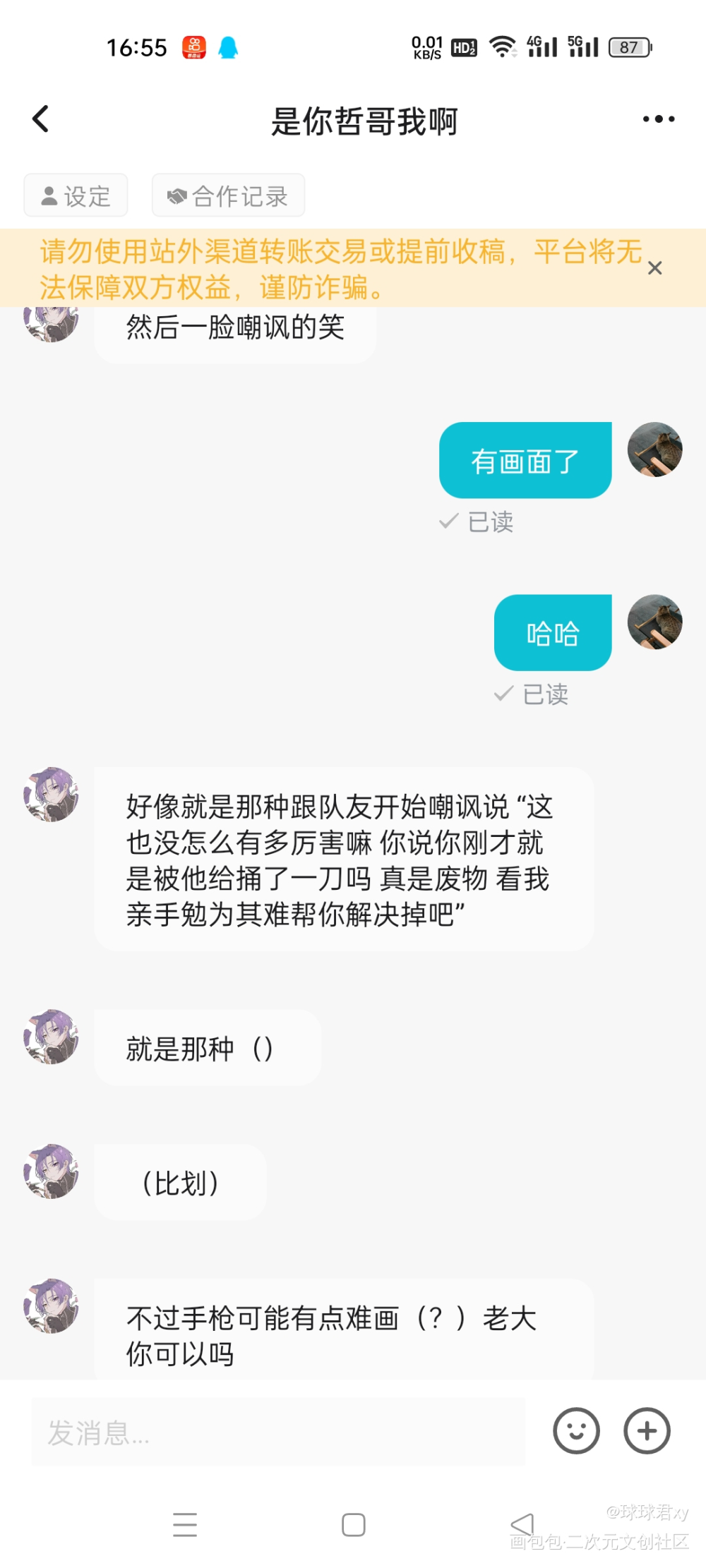This screenshot has width=706, height=1568.
Task: Dismiss the fraud warning banner
Action: (x=654, y=268)
